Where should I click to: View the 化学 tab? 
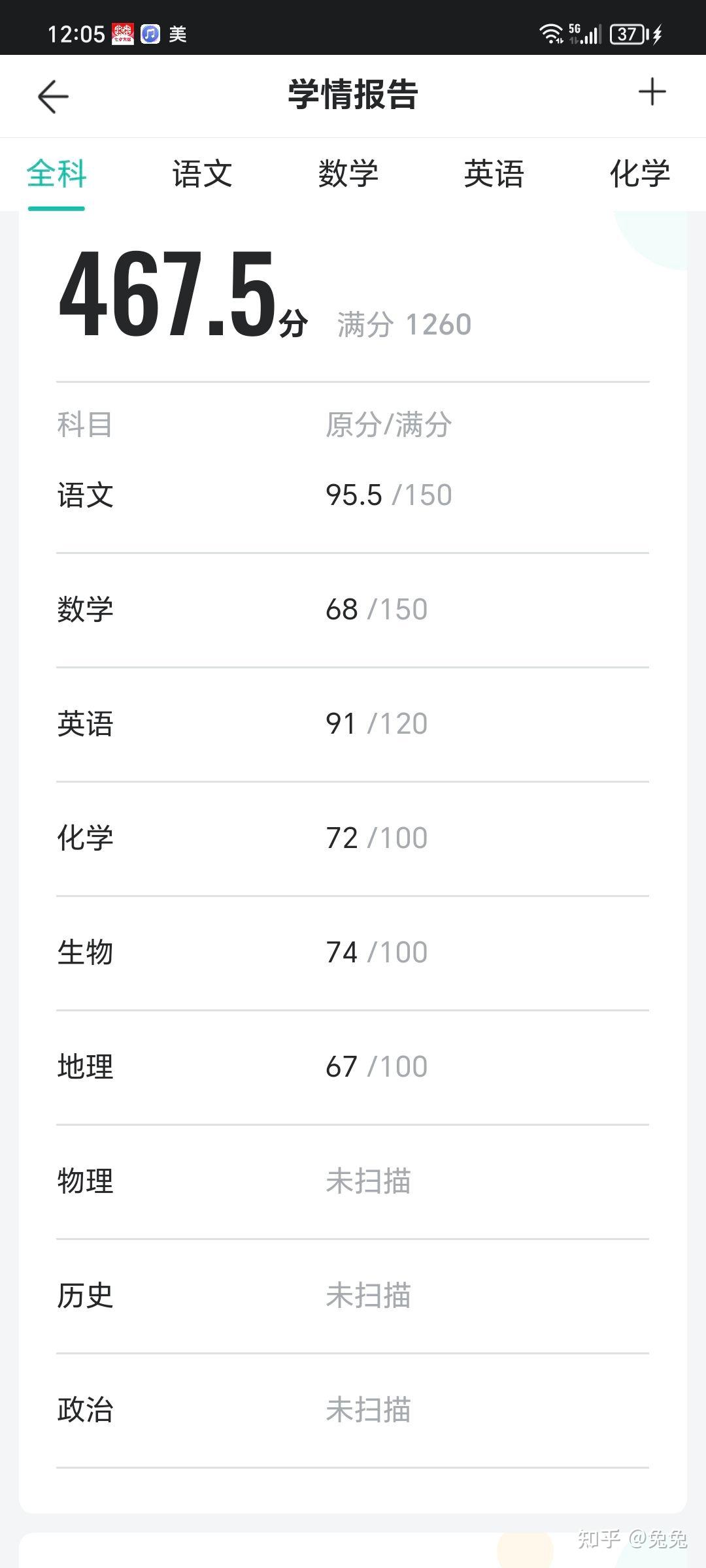pos(640,174)
